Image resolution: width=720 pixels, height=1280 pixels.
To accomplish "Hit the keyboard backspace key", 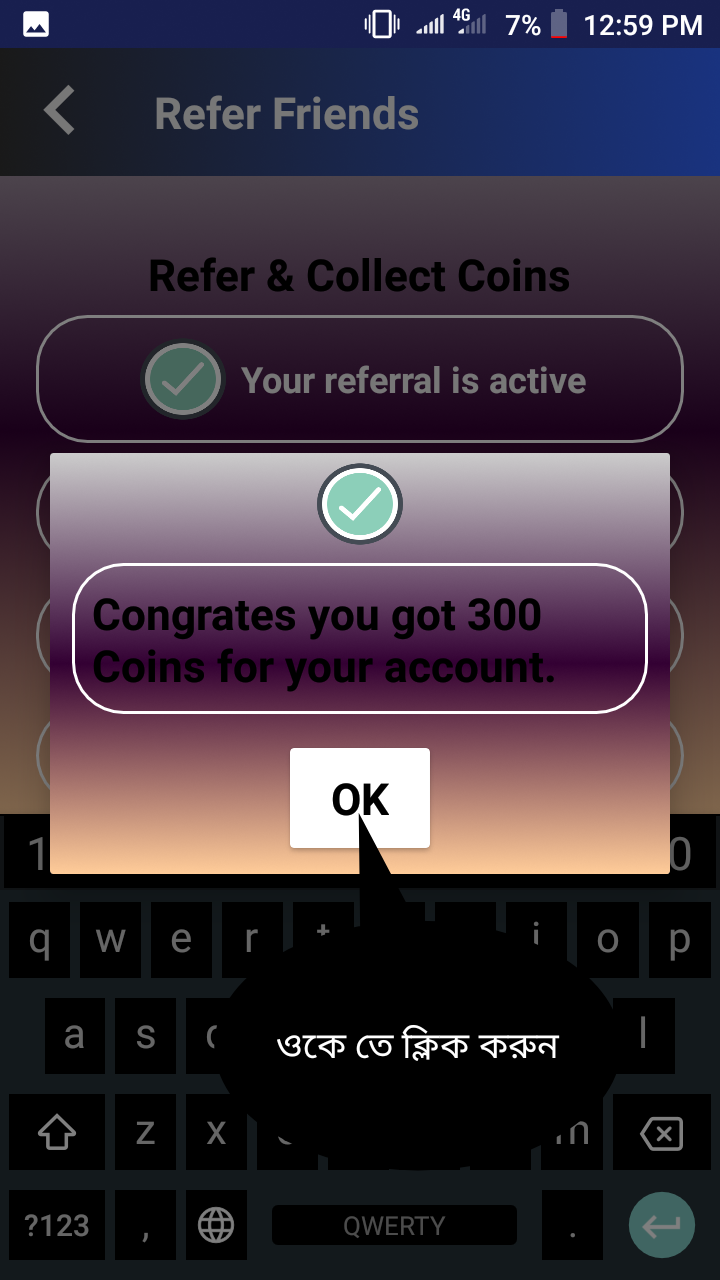I will pos(661,1133).
